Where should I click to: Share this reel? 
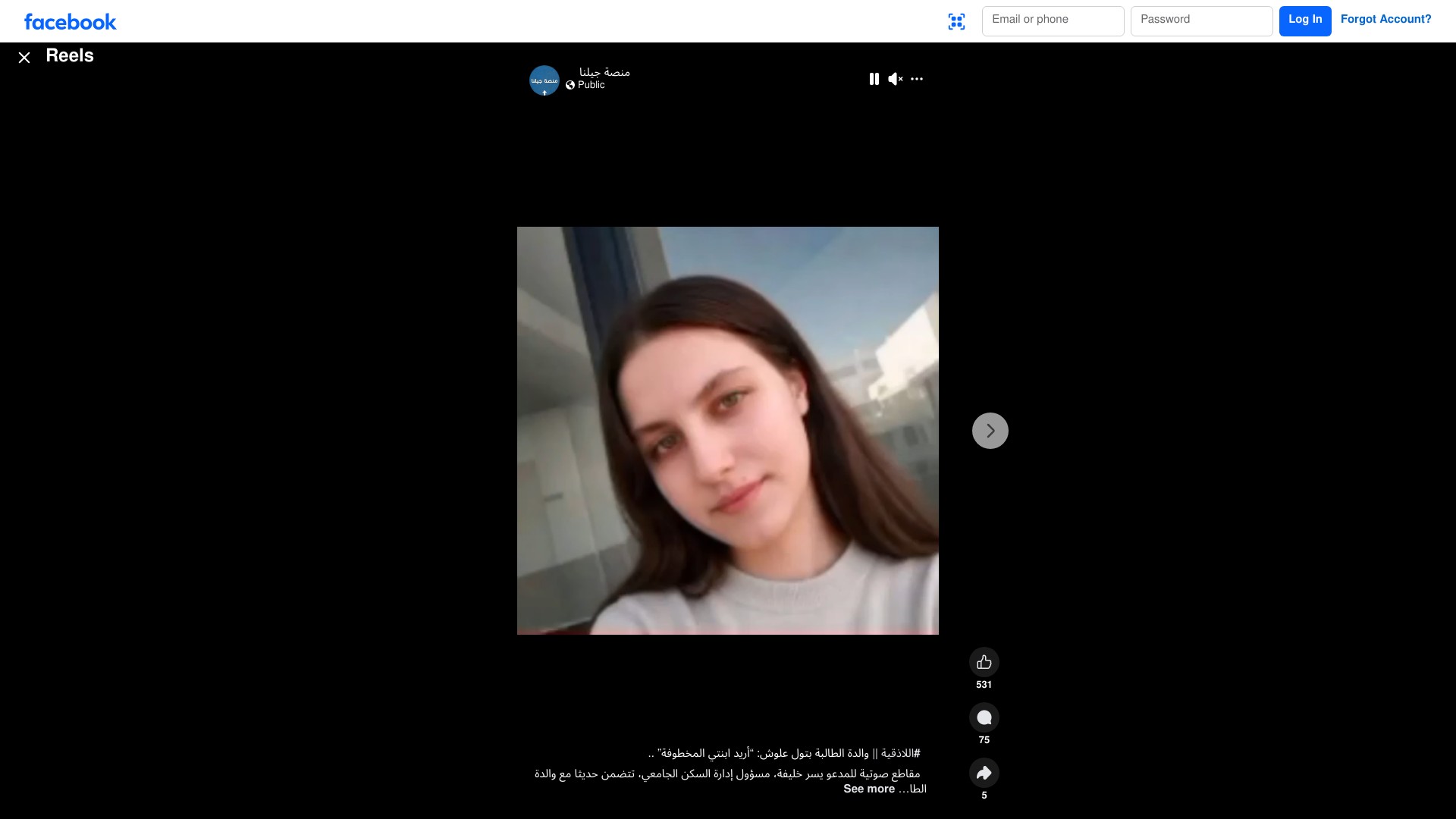(x=984, y=773)
